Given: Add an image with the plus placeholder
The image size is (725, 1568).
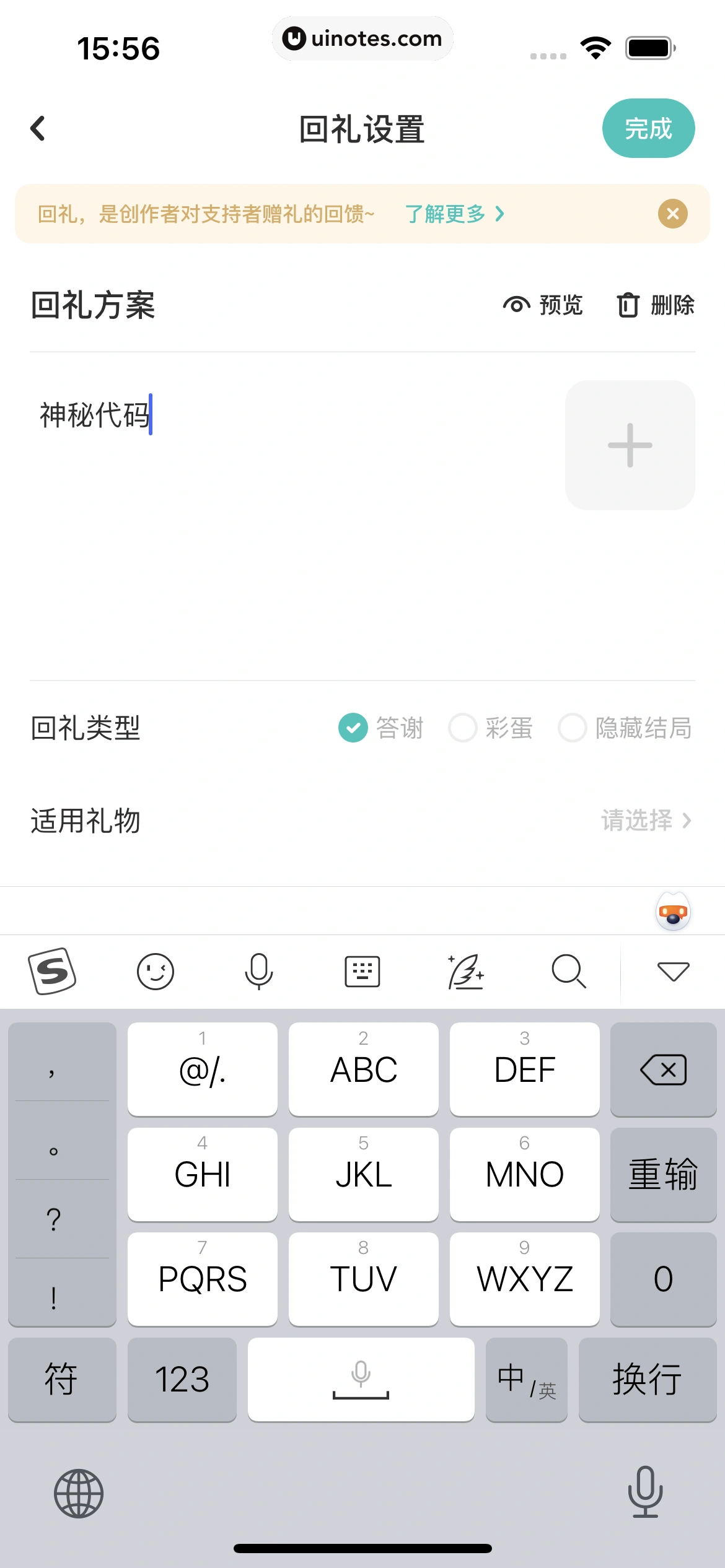Looking at the screenshot, I should tap(630, 445).
